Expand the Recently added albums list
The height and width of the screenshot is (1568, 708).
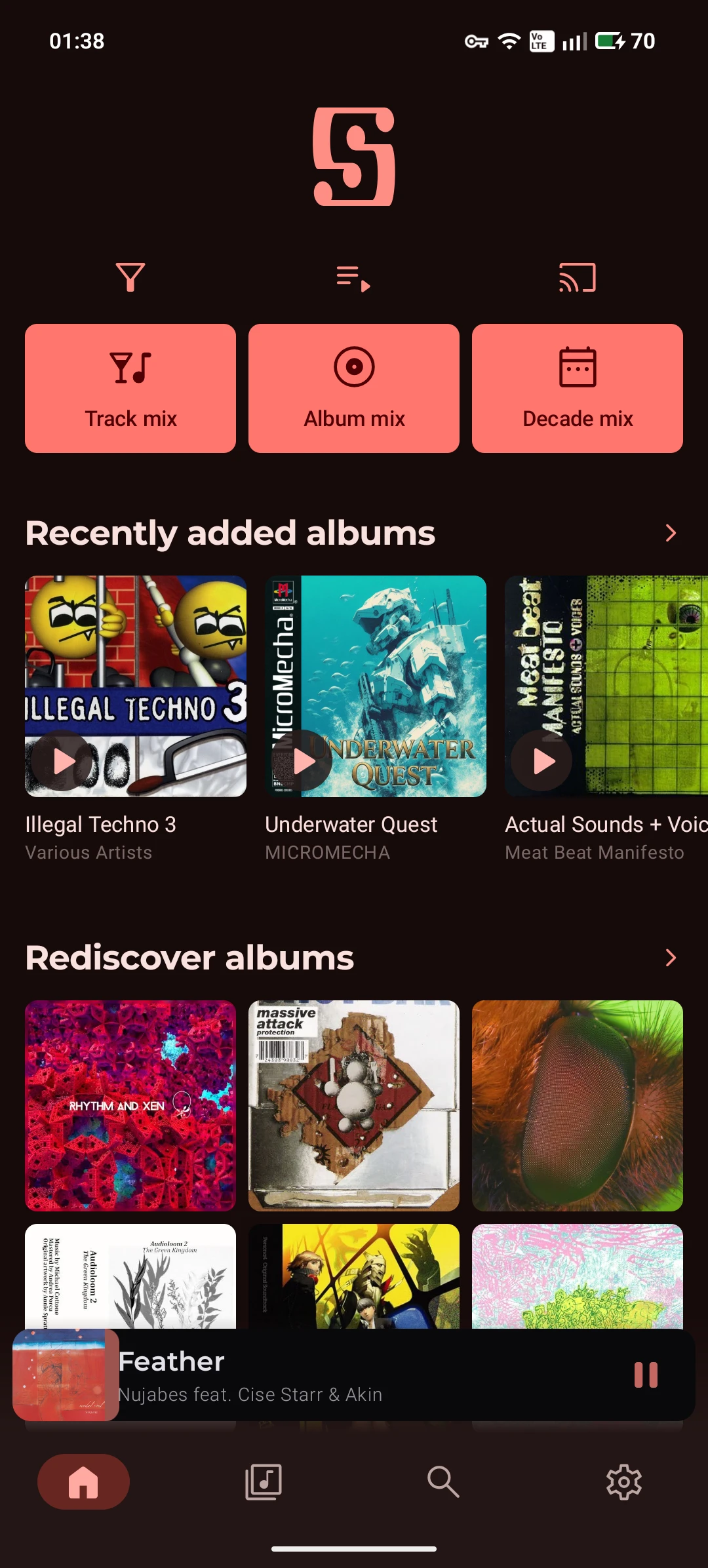pos(670,533)
